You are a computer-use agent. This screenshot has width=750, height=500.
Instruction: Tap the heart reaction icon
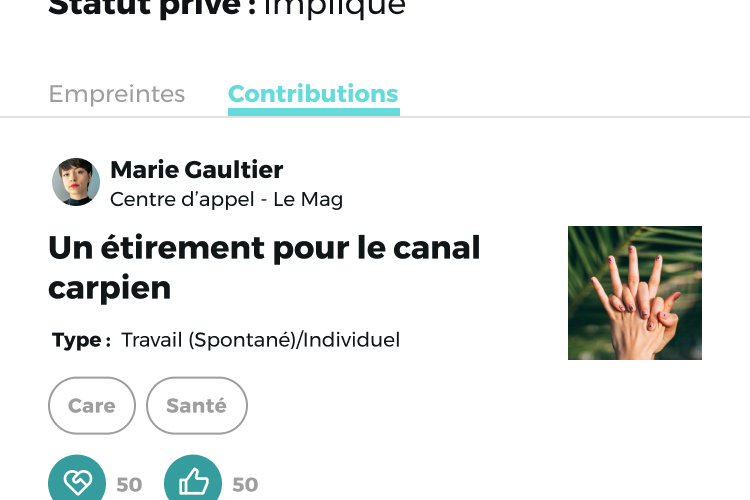77,480
